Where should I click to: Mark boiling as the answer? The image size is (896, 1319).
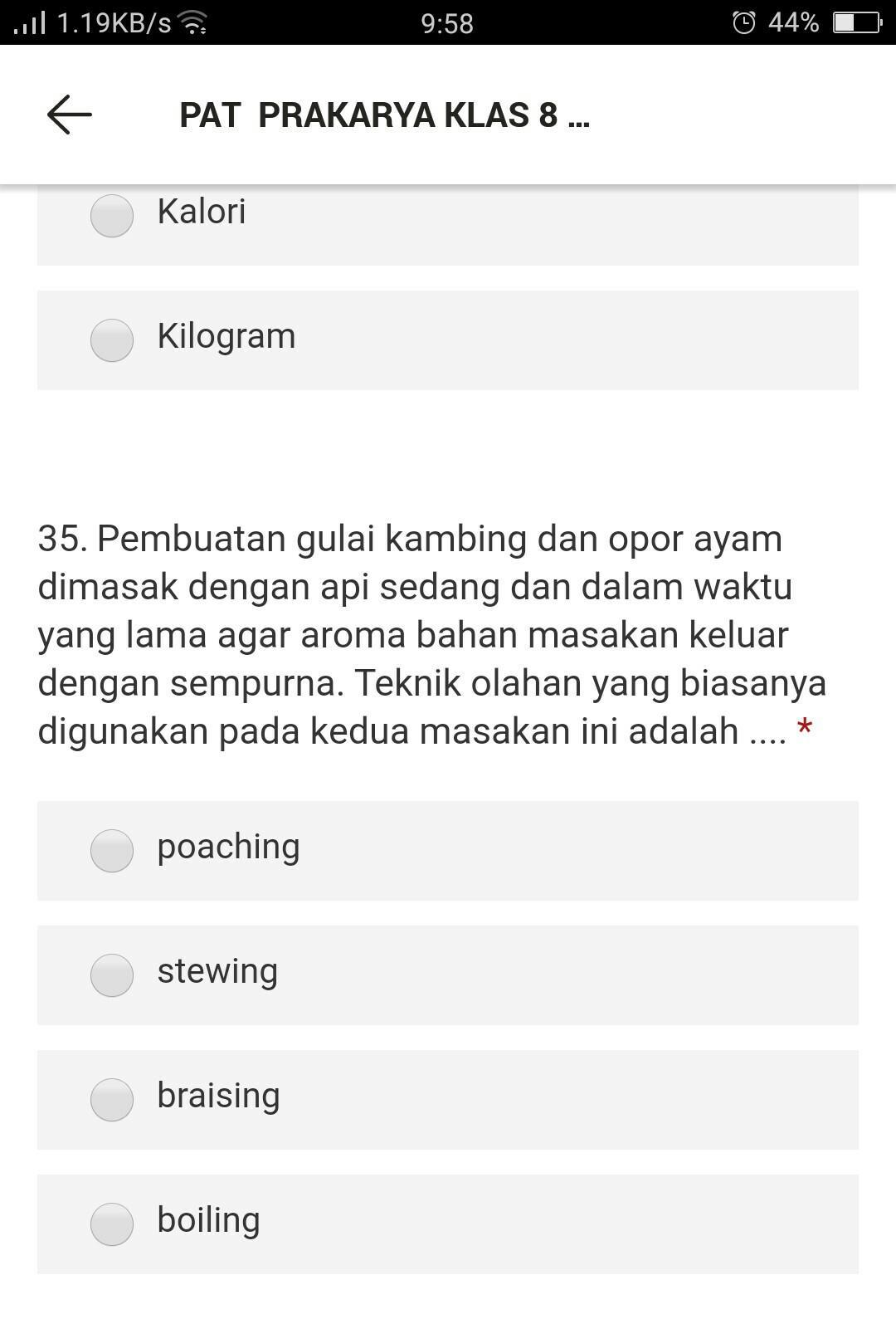click(112, 1224)
